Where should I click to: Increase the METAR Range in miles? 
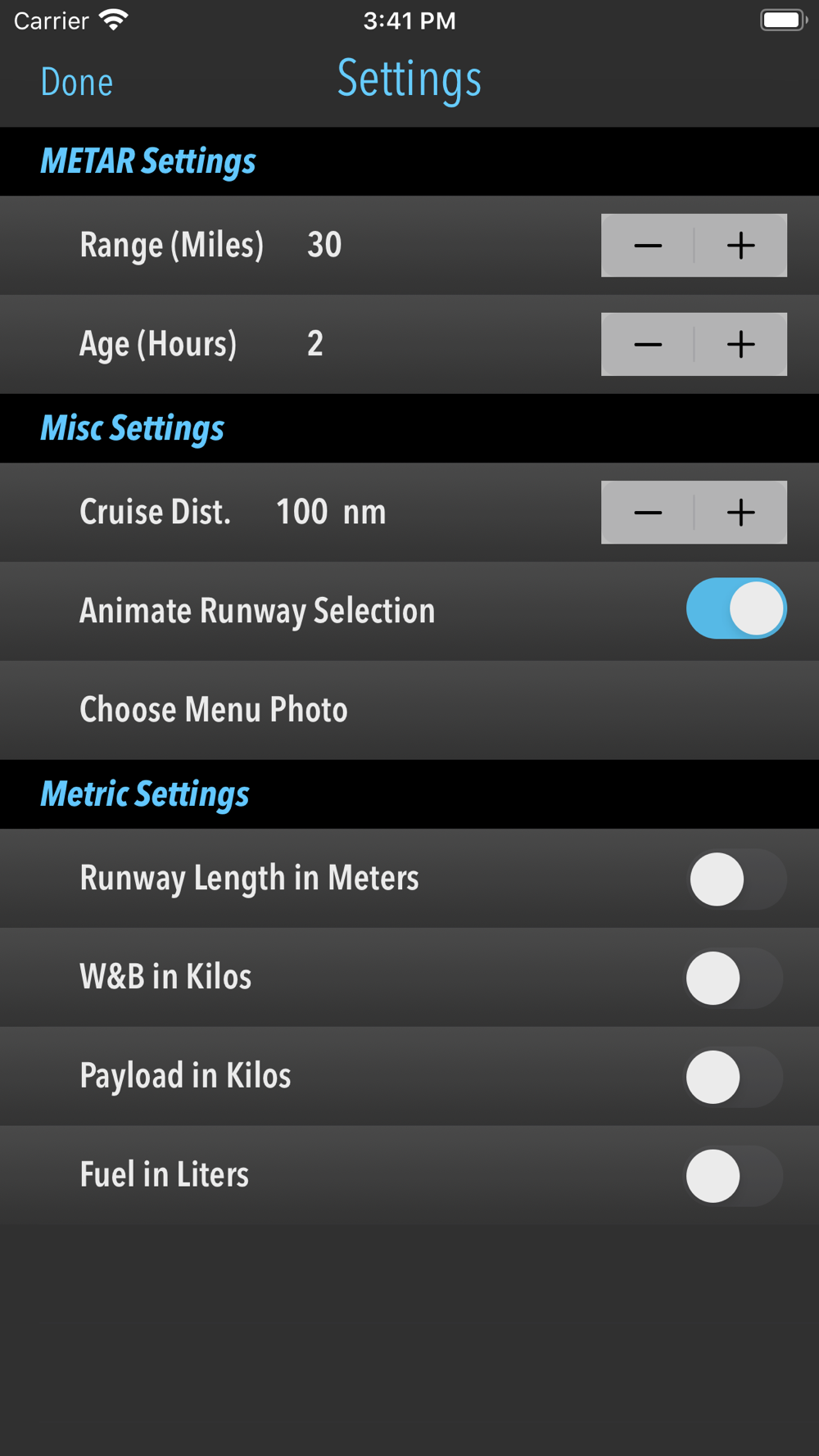pyautogui.click(x=741, y=245)
